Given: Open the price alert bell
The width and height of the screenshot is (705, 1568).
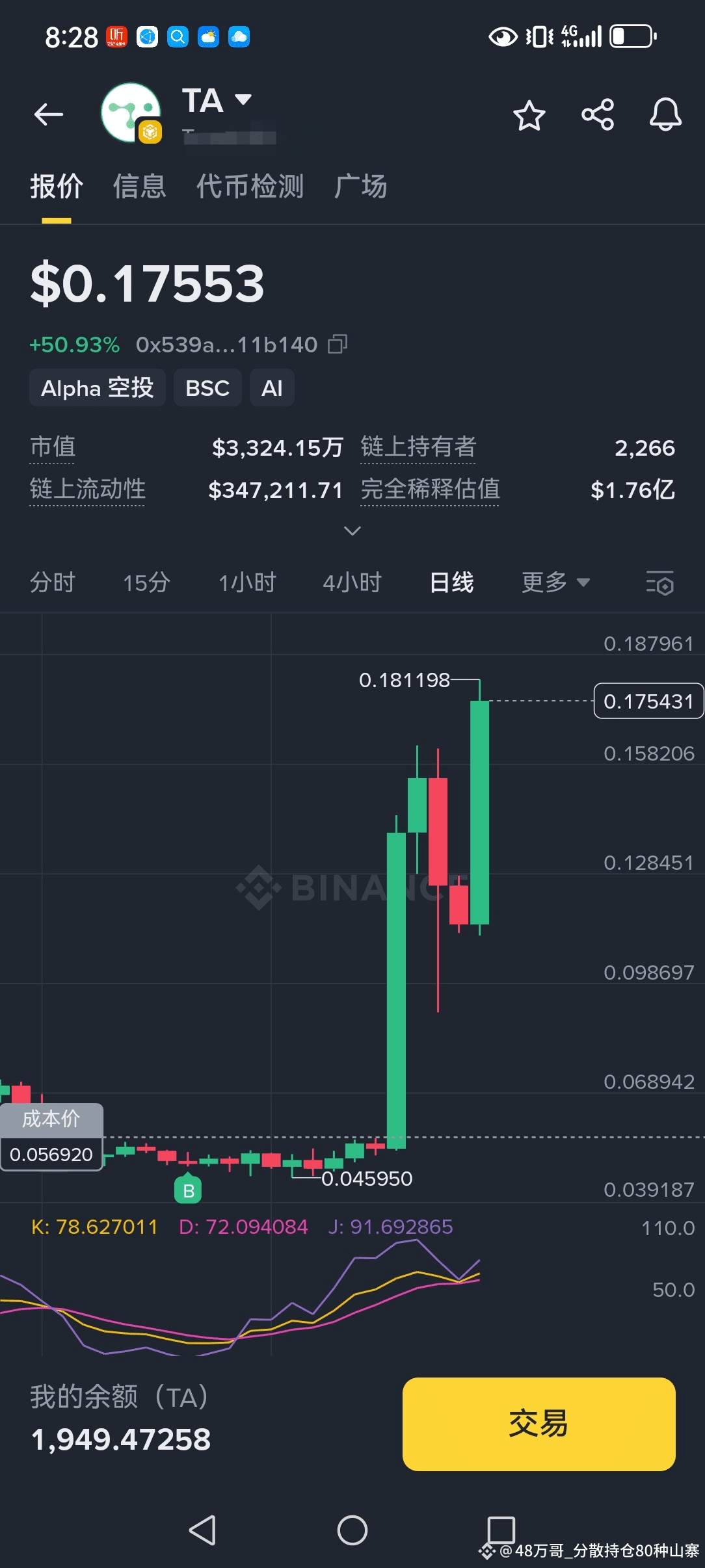Looking at the screenshot, I should [665, 115].
